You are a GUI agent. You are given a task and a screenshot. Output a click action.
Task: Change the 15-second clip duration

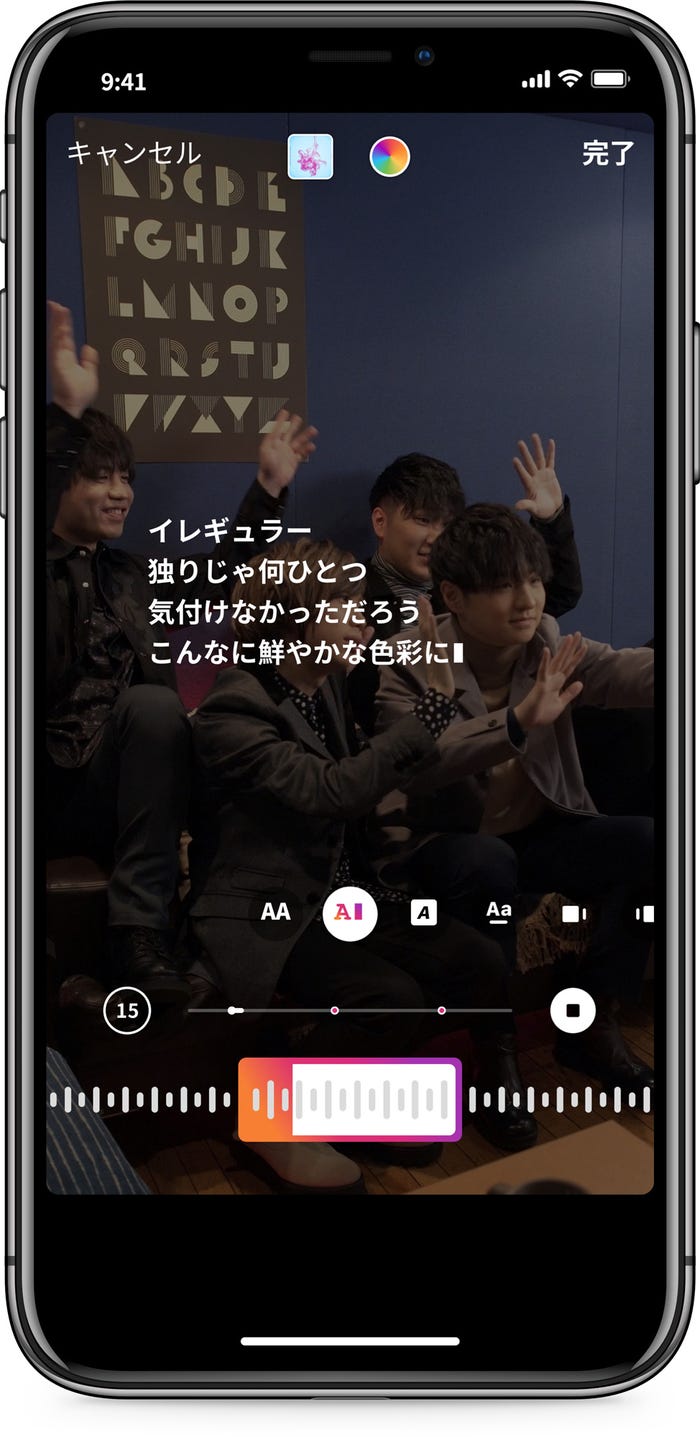pyautogui.click(x=128, y=1011)
